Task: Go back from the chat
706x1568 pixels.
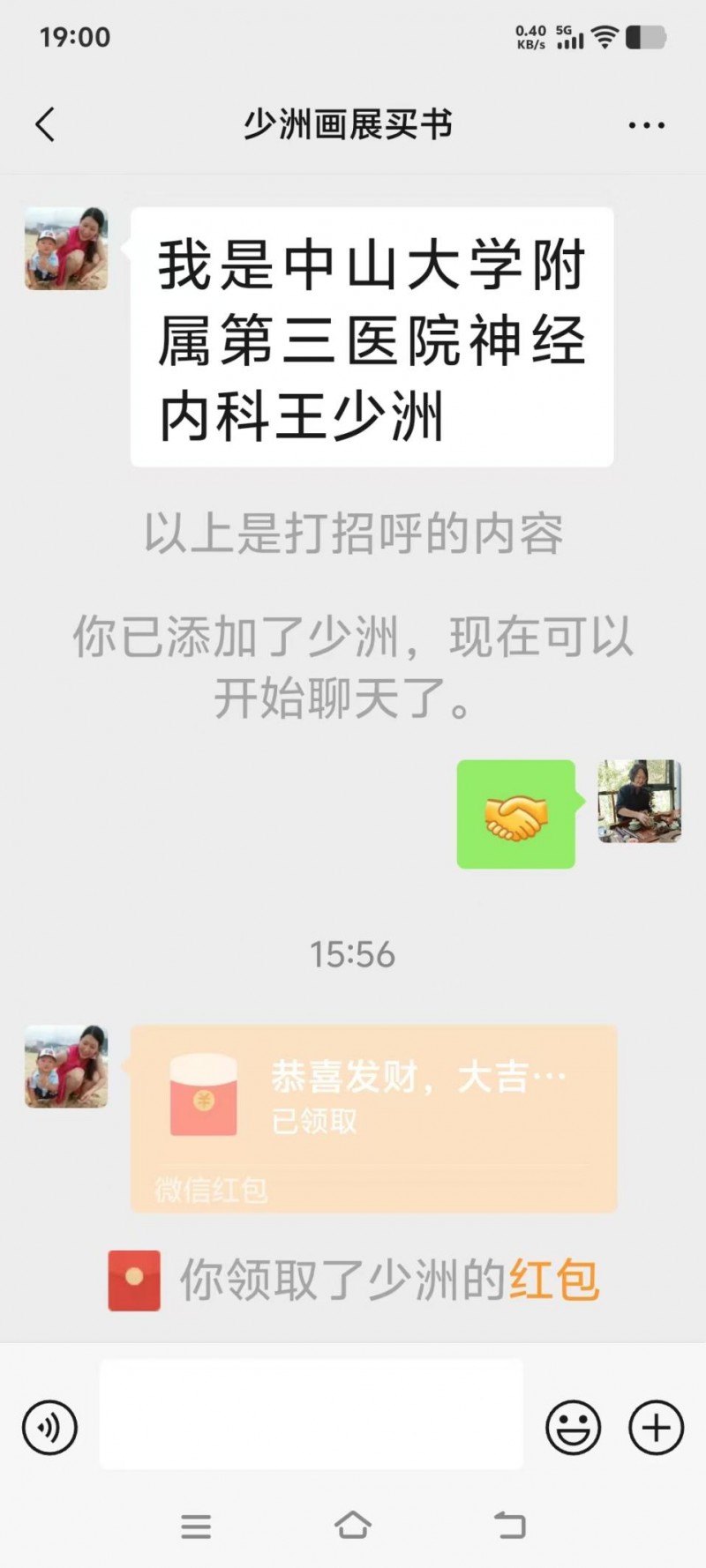Action: click(x=46, y=124)
